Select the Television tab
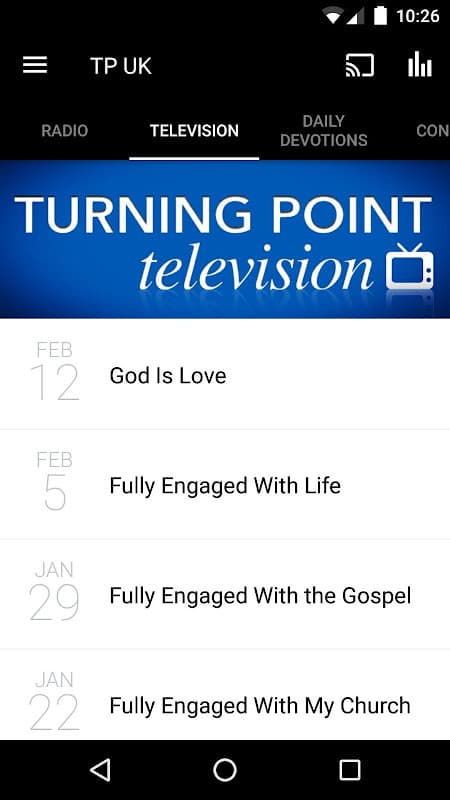450x800 pixels. pos(194,131)
